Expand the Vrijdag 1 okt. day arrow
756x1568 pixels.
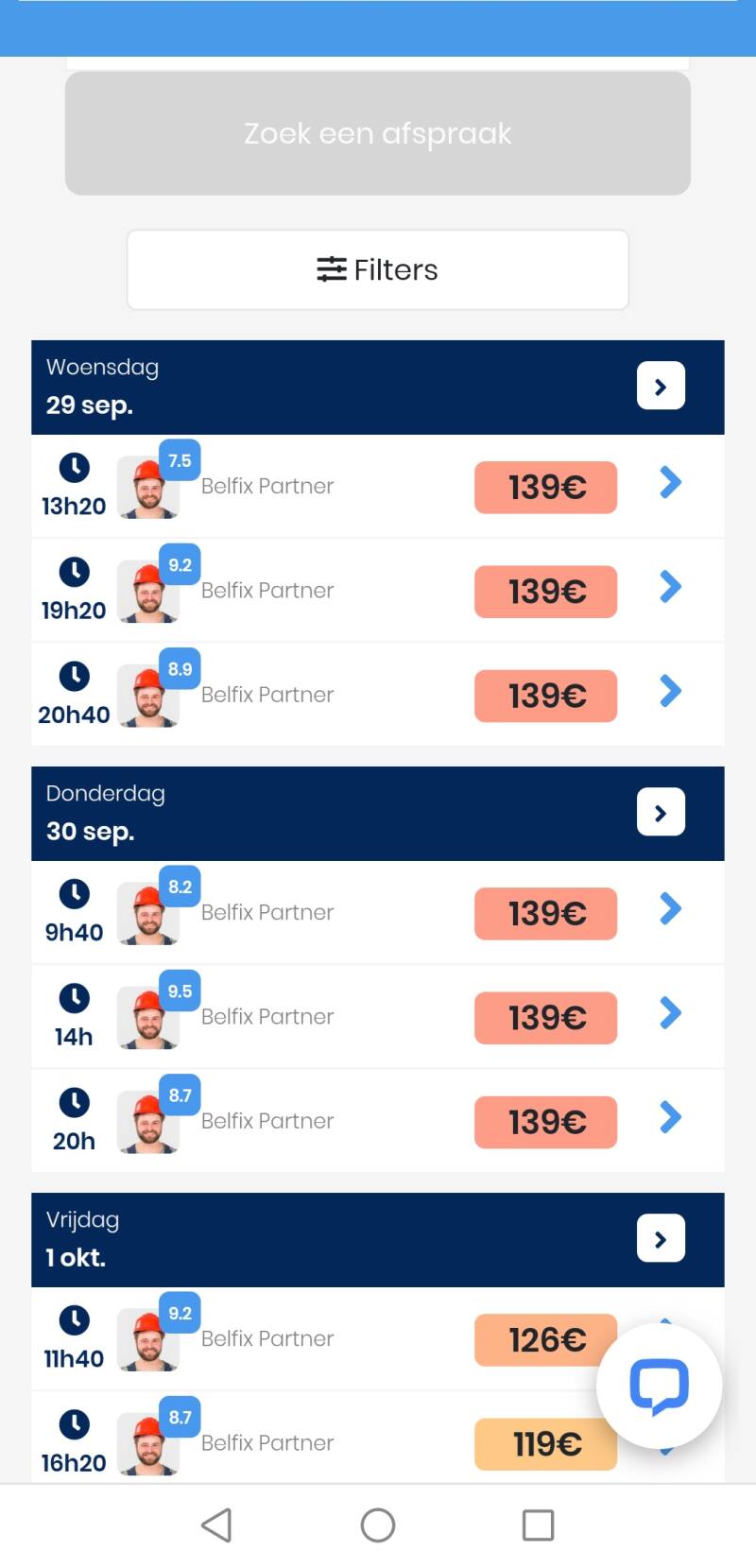coord(661,1239)
